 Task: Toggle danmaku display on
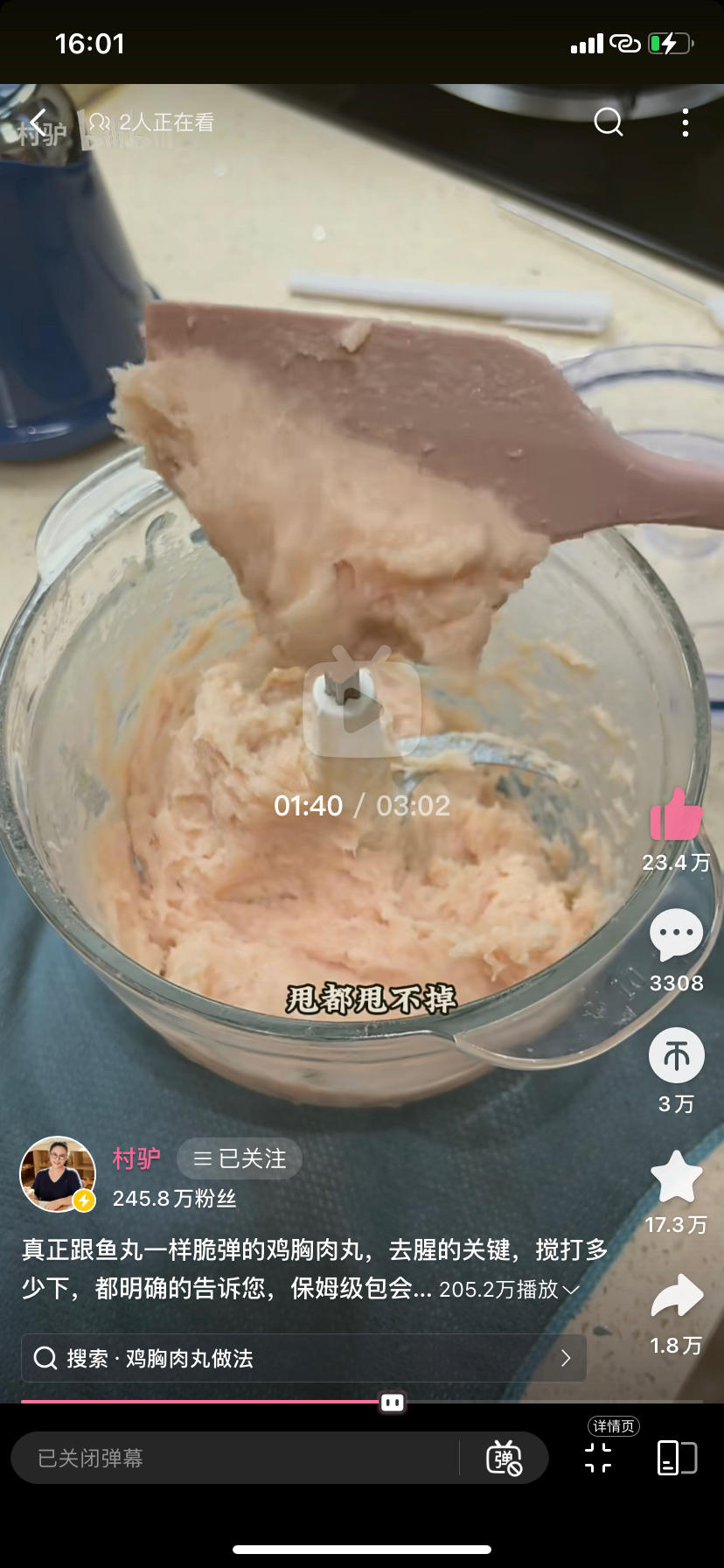click(x=504, y=1458)
